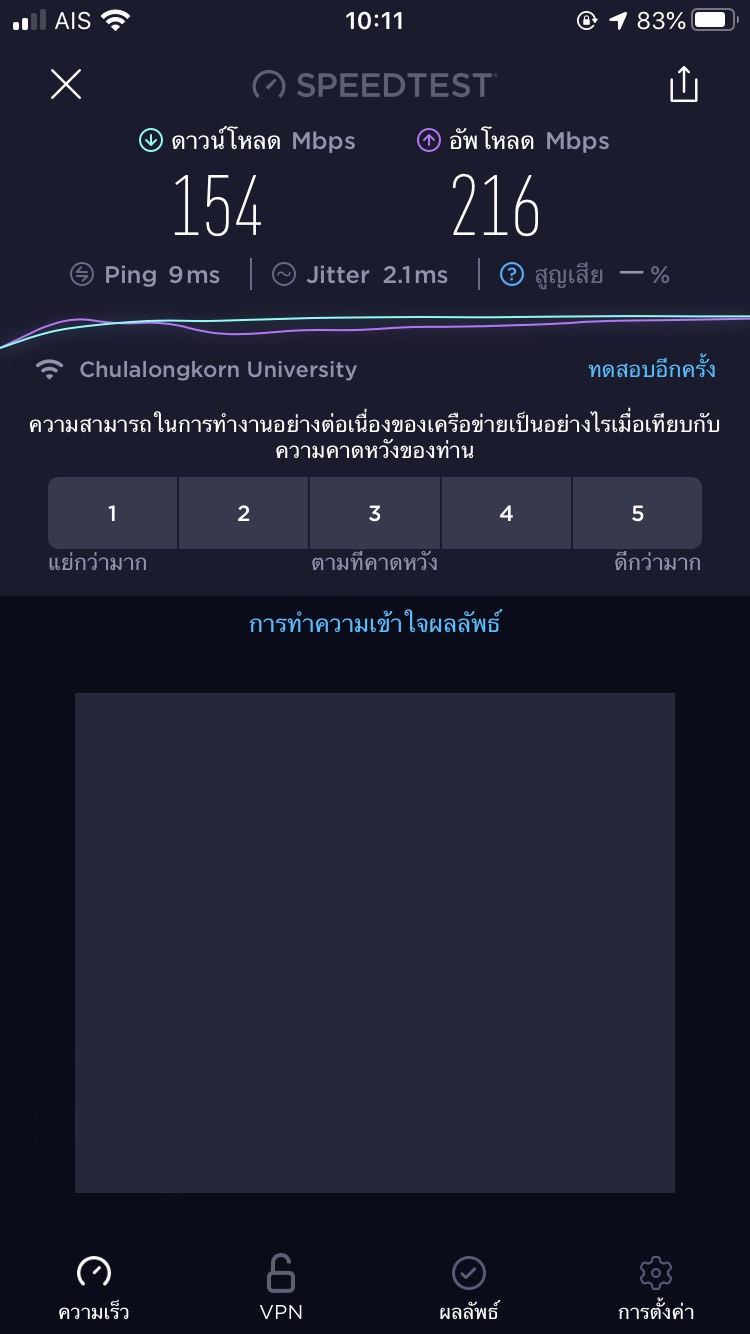The width and height of the screenshot is (750, 1334).
Task: Select rating 3 as expected
Action: pos(375,513)
